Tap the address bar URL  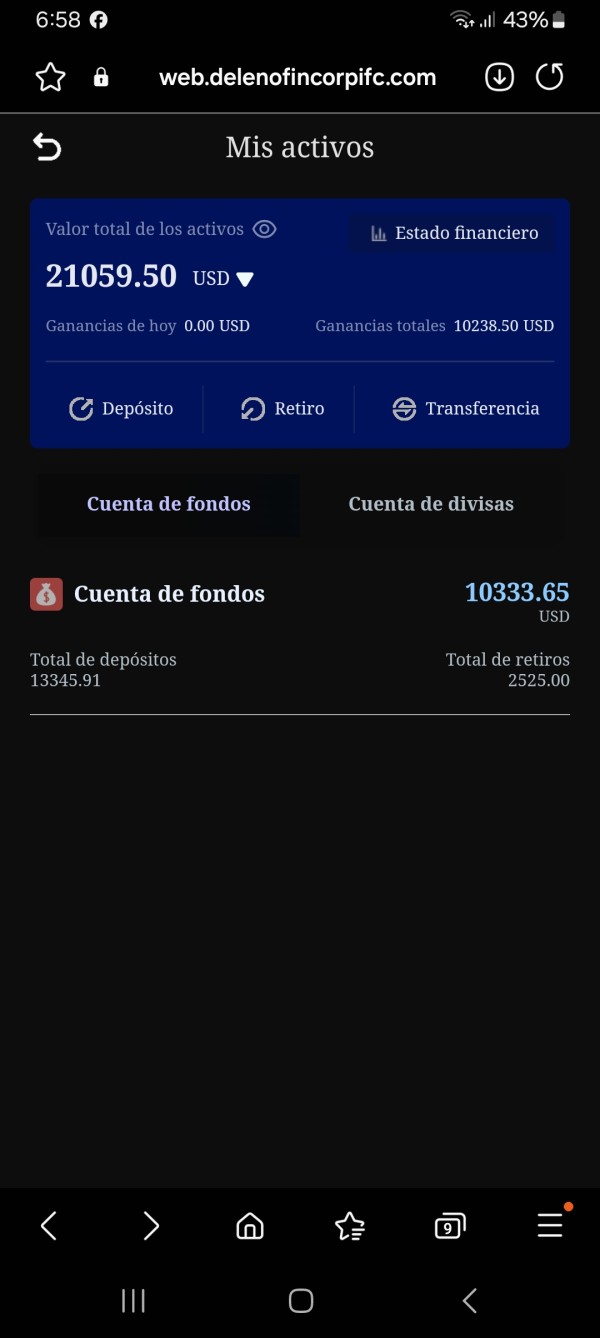pyautogui.click(x=298, y=77)
